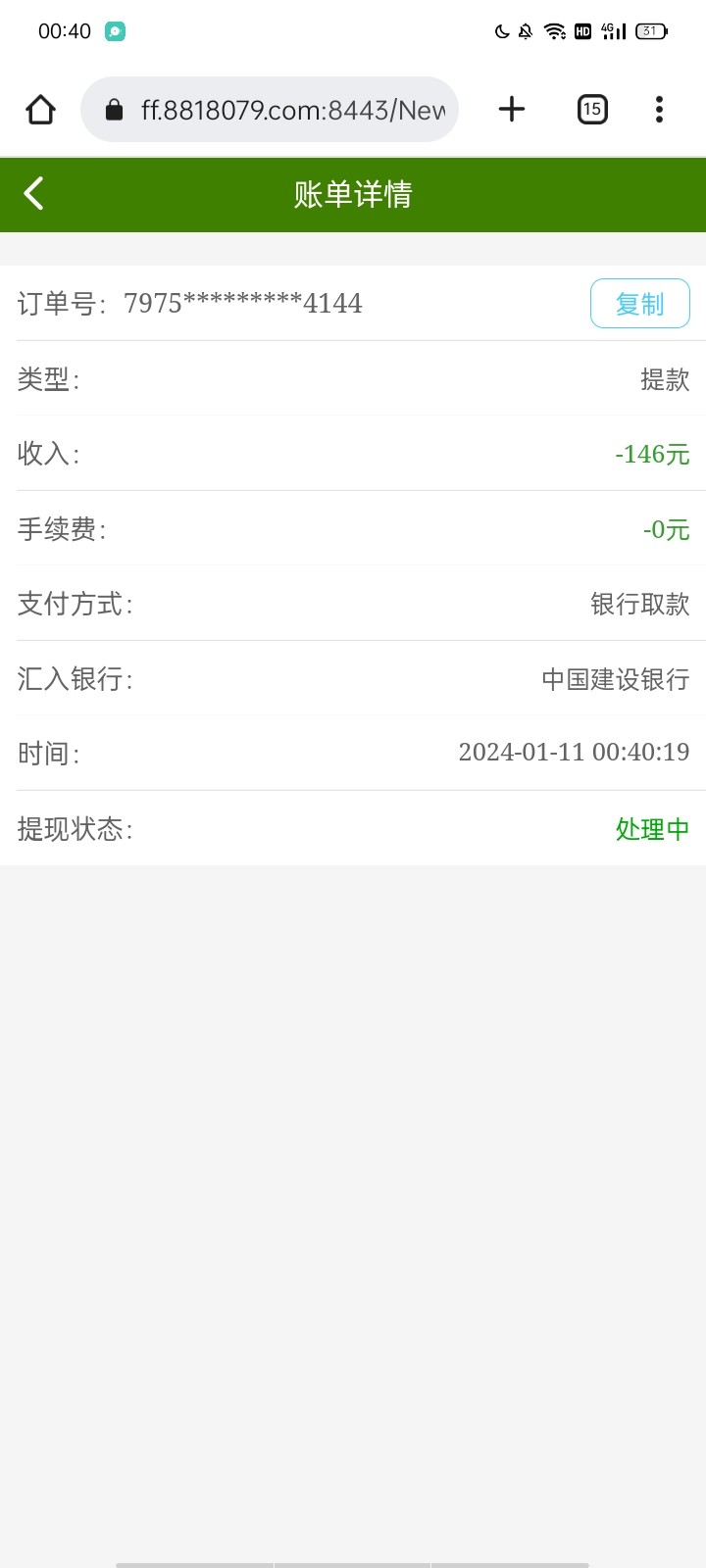This screenshot has height=1568, width=706.
Task: Open the tab switcher showing 15 tabs
Action: (592, 109)
